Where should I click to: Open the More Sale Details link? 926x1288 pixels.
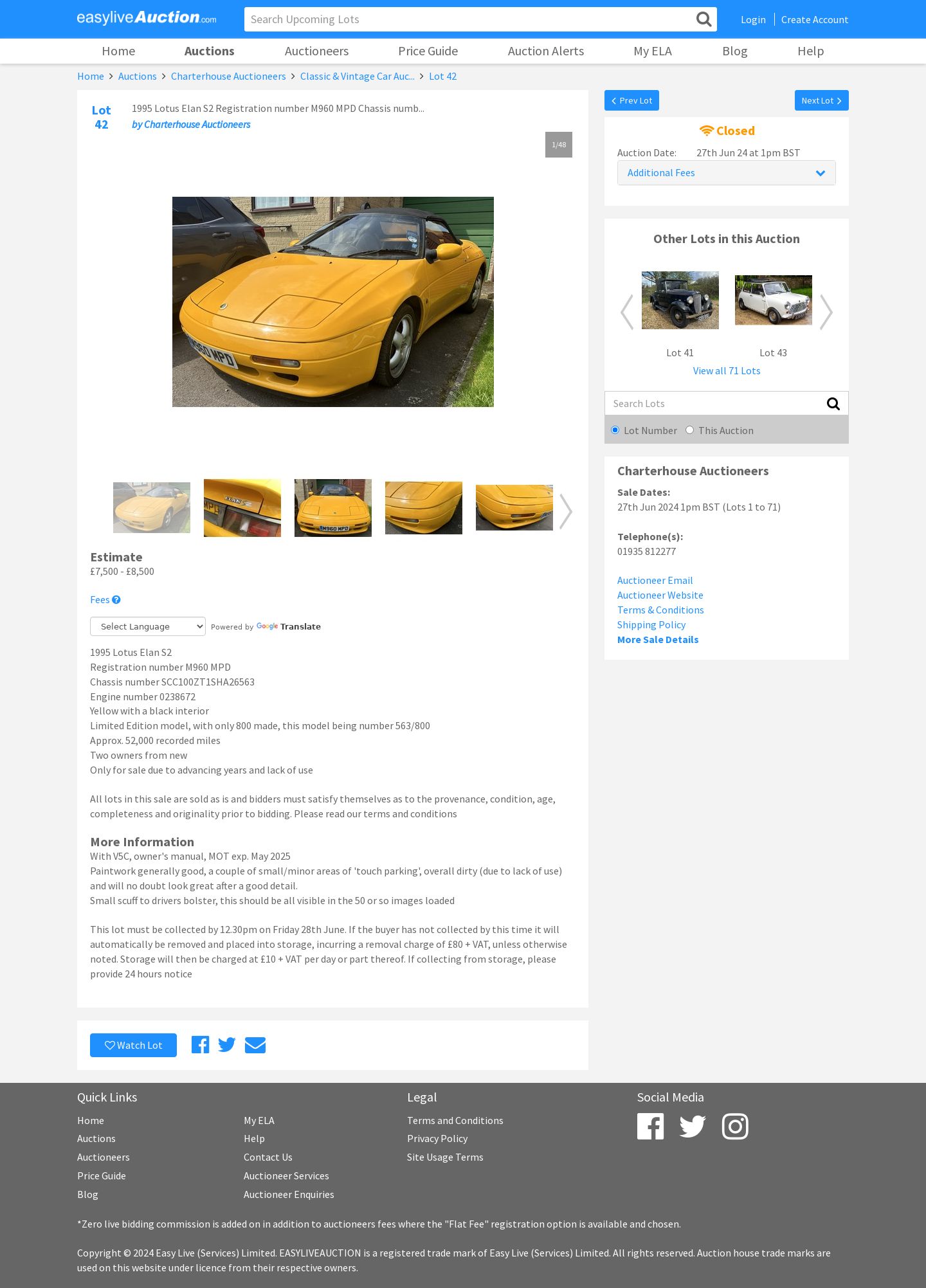pyautogui.click(x=657, y=640)
